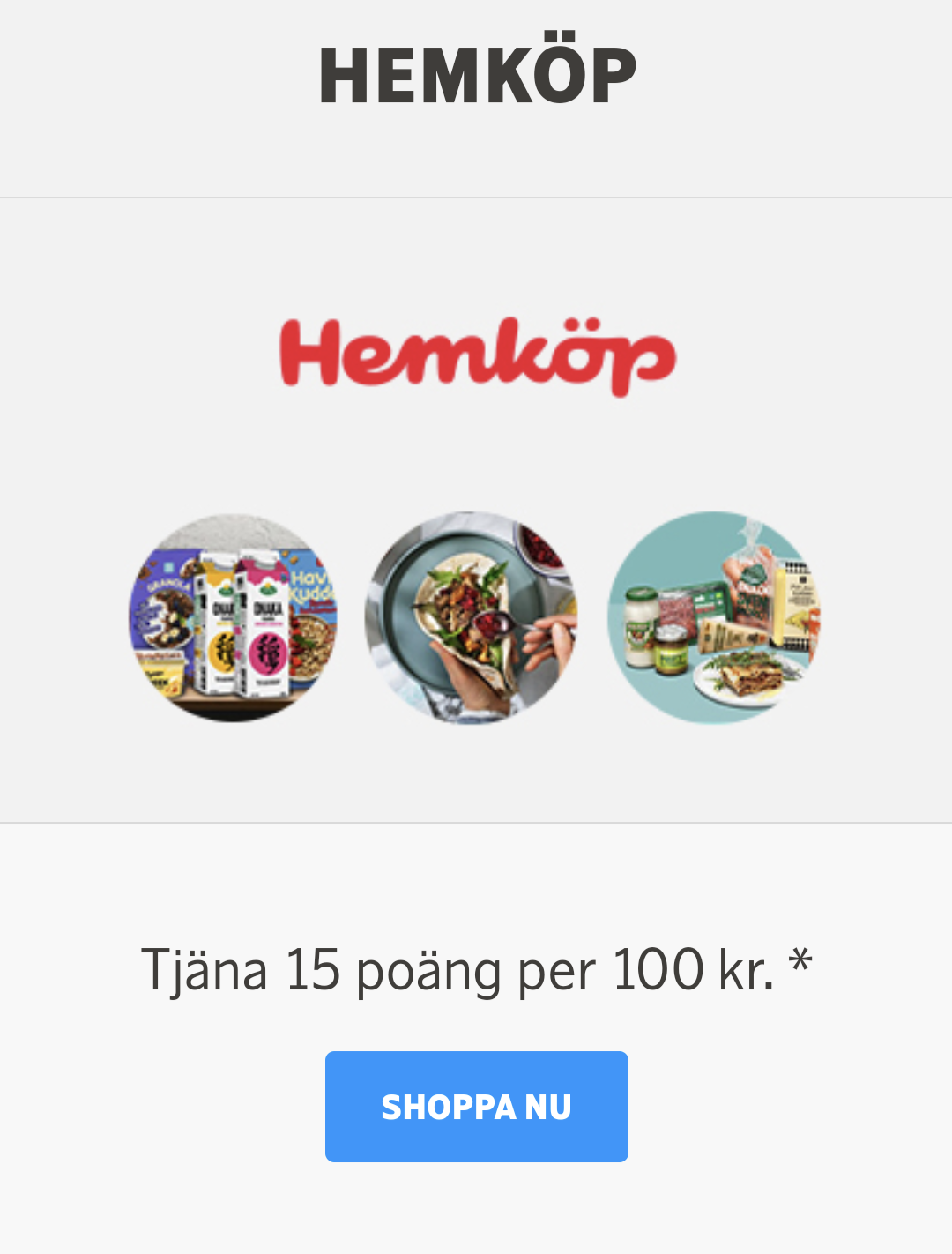Click the blue SHOPPA NU call-to-action
The width and height of the screenshot is (952, 1254).
[476, 1106]
